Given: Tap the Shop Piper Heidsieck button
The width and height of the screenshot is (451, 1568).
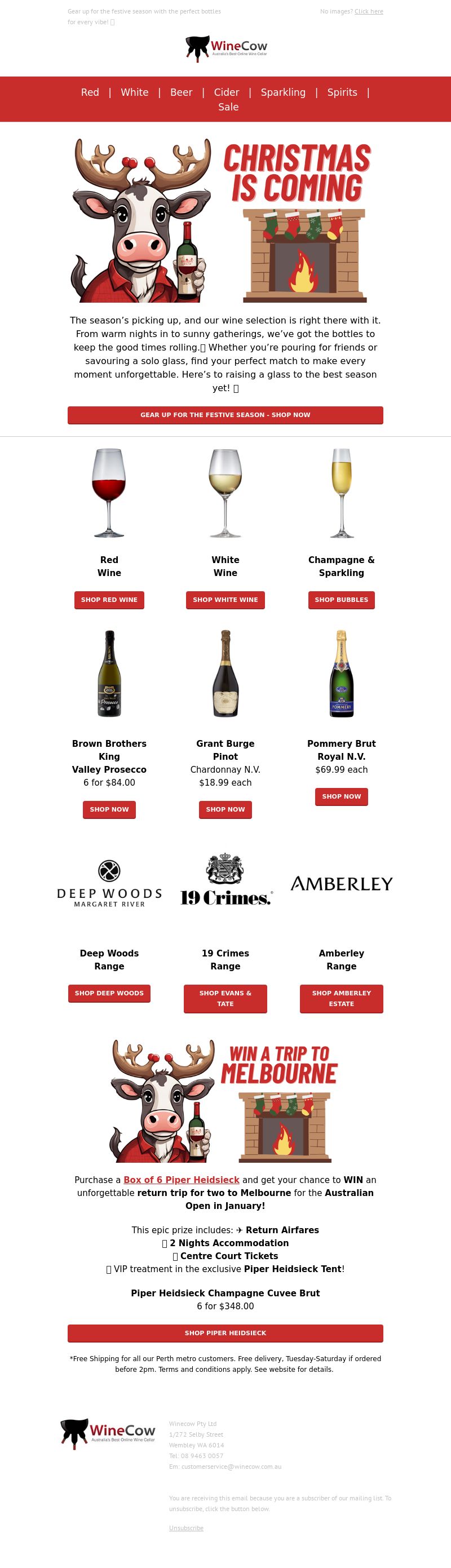Looking at the screenshot, I should coord(225,1333).
